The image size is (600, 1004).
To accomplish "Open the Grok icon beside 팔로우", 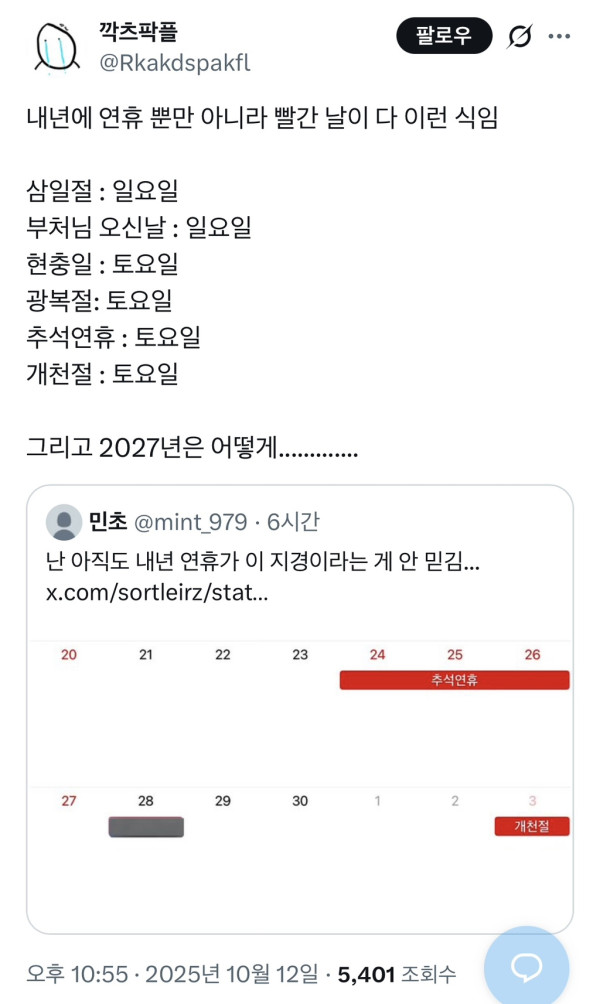I will pos(520,36).
